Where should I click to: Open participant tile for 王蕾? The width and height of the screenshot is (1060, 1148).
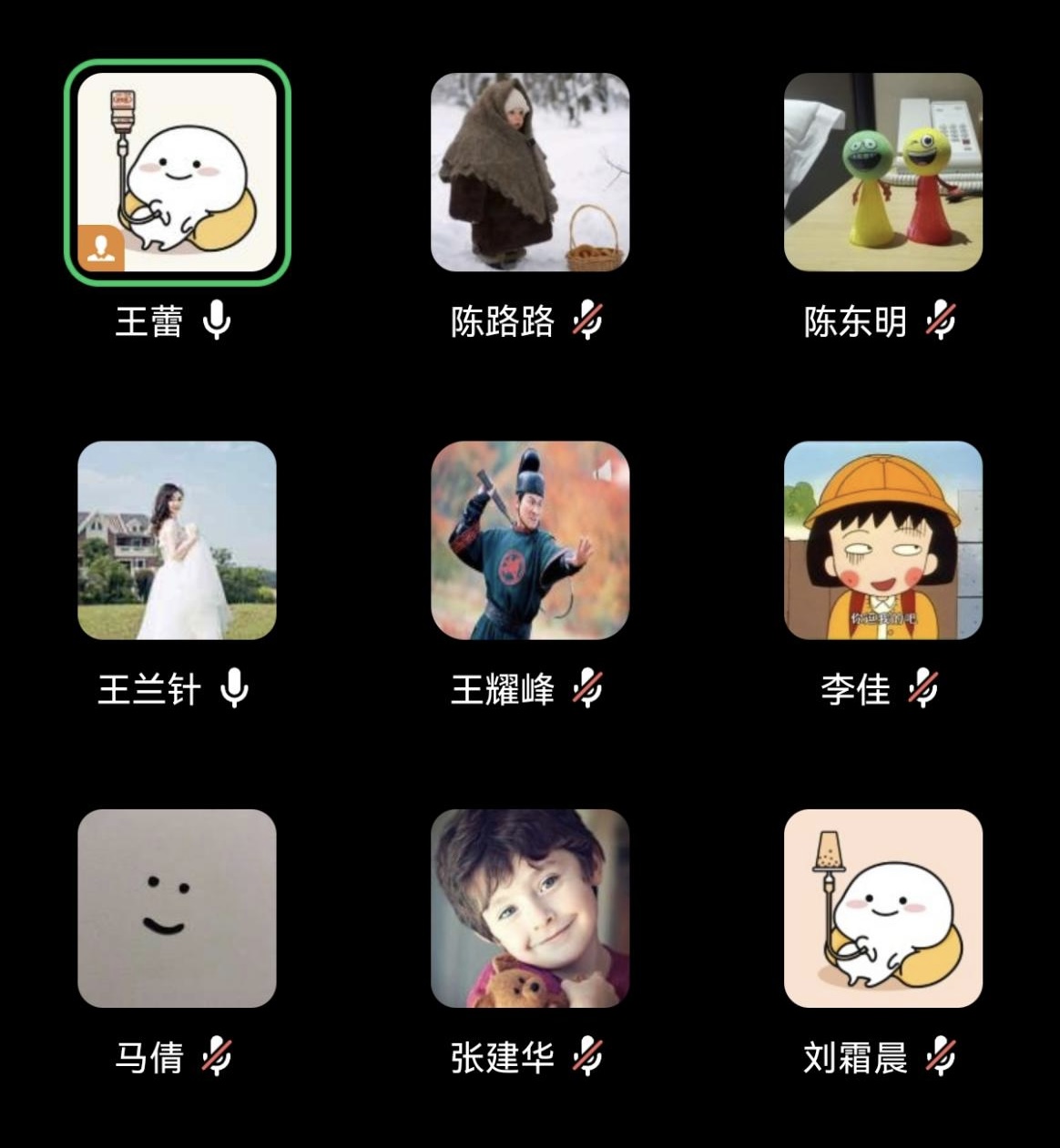point(177,172)
